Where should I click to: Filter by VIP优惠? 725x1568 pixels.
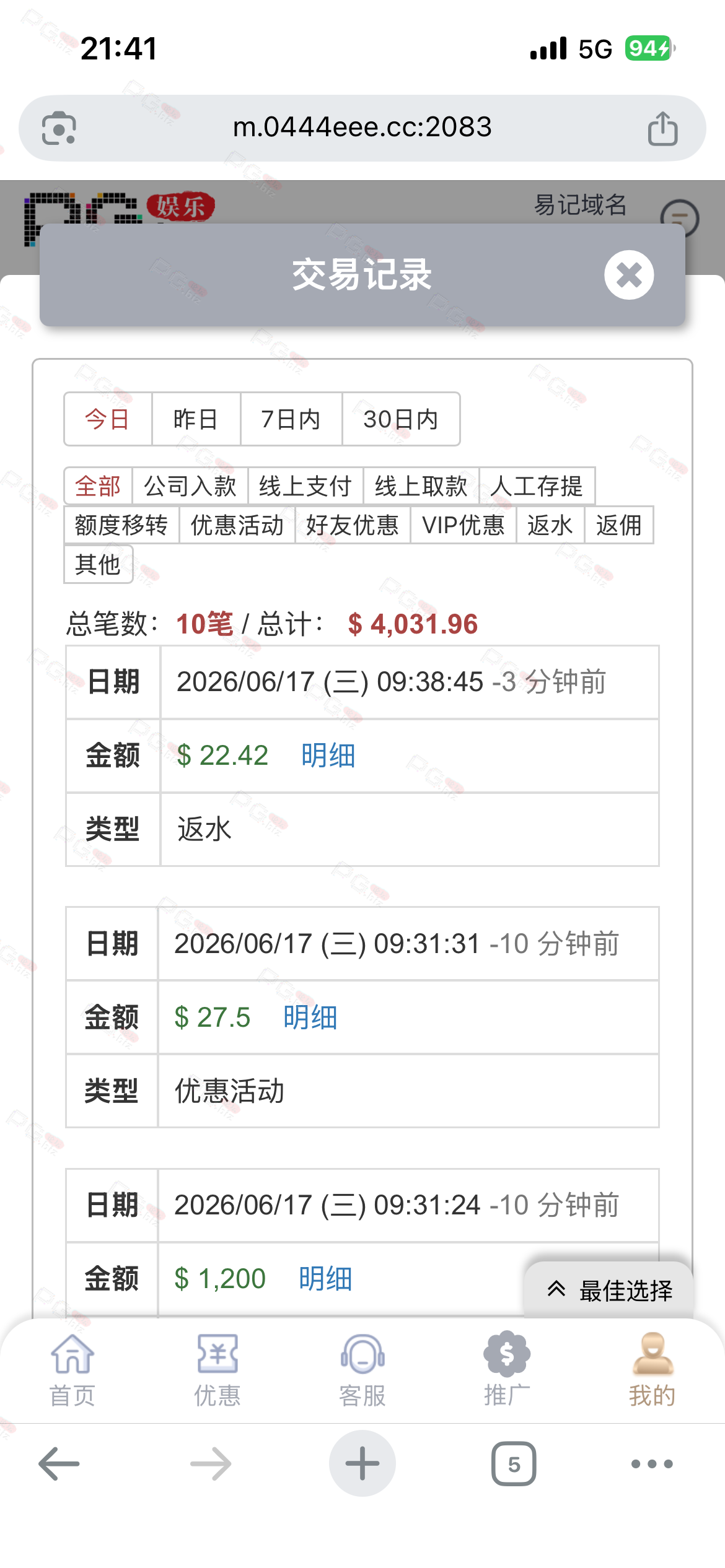(464, 525)
